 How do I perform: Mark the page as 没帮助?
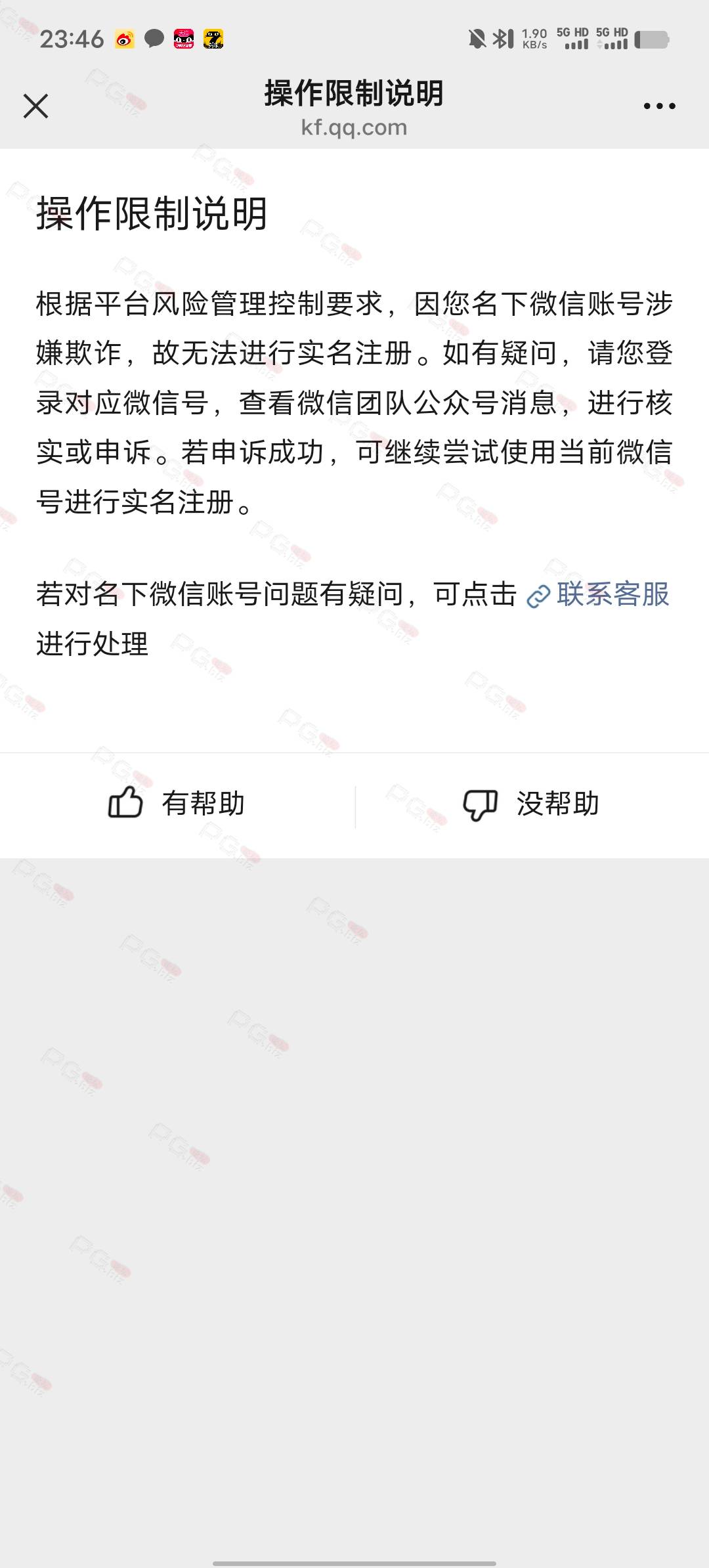[531, 804]
